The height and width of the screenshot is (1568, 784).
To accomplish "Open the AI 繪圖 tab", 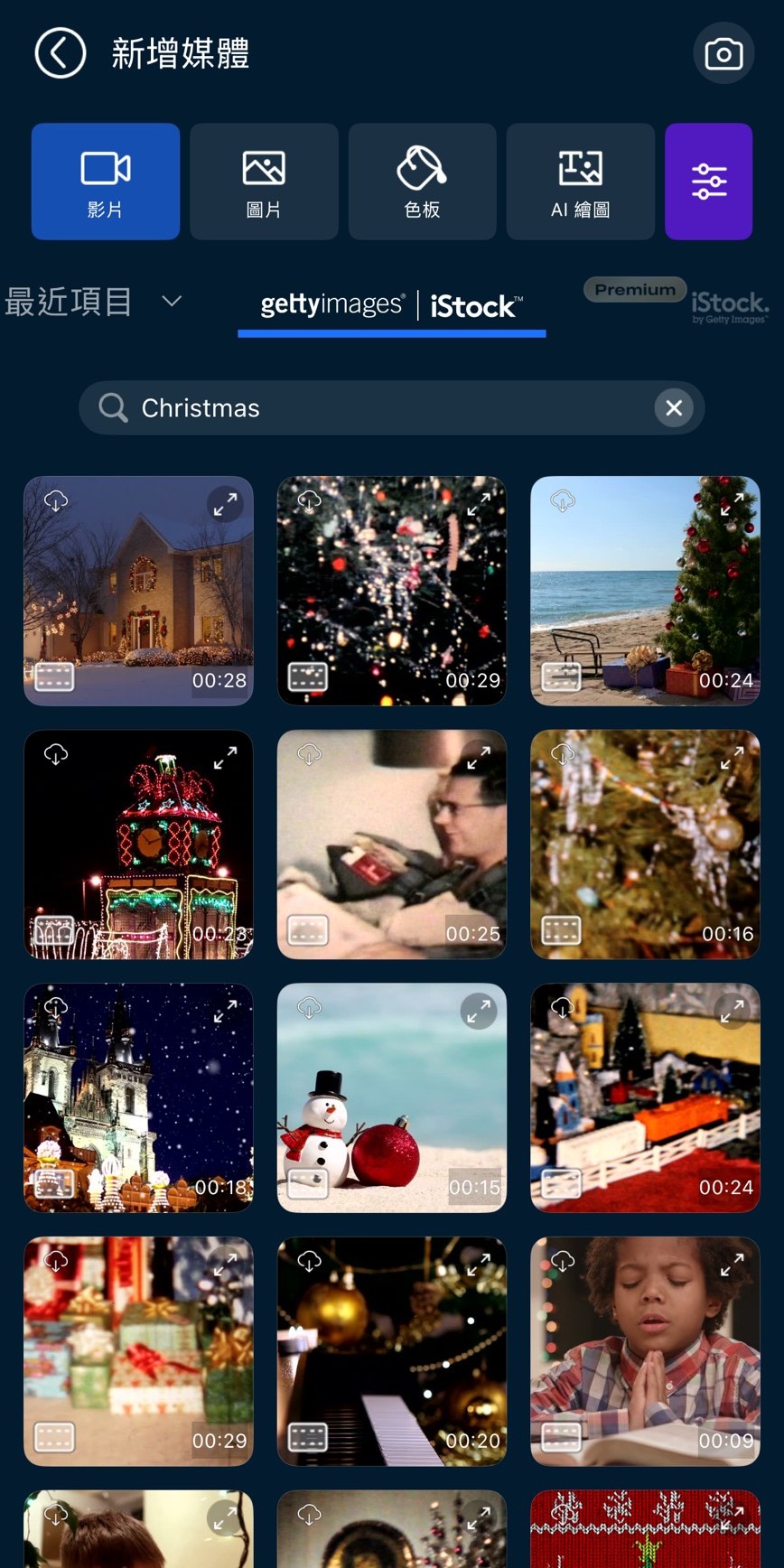I will [580, 182].
